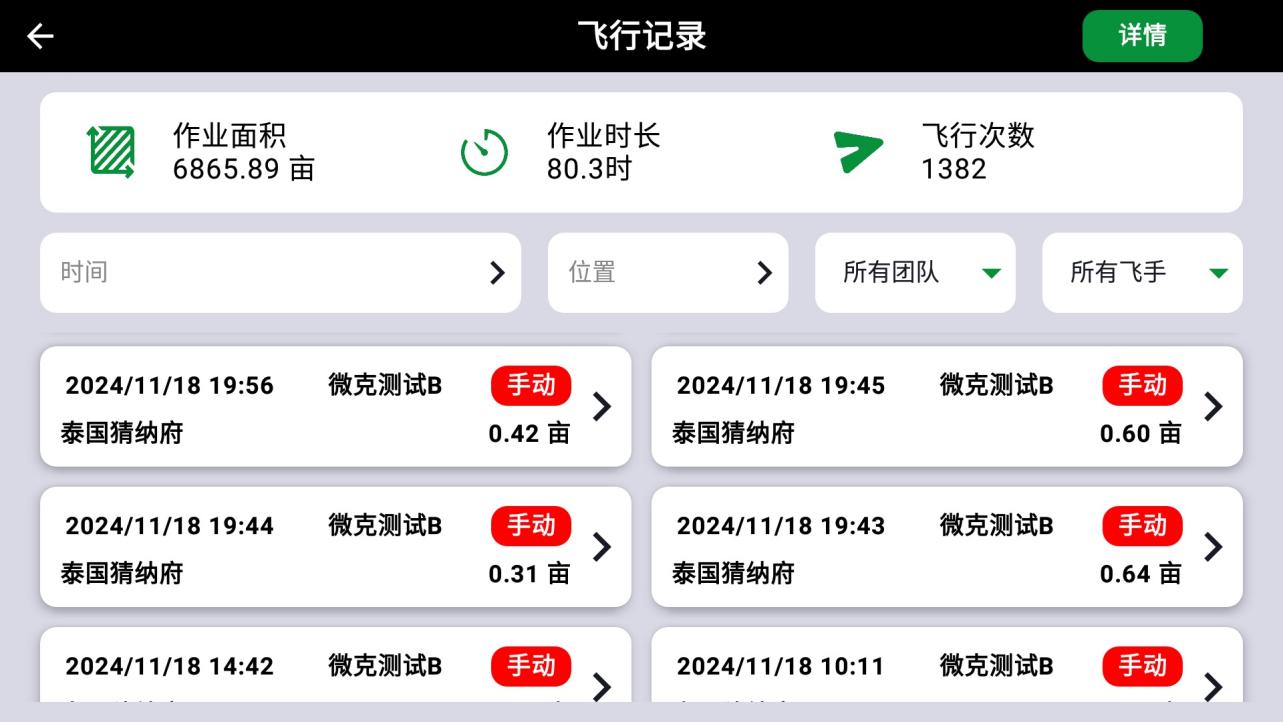Open the flight record from 10:11
This screenshot has height=722, width=1283.
coord(946,668)
